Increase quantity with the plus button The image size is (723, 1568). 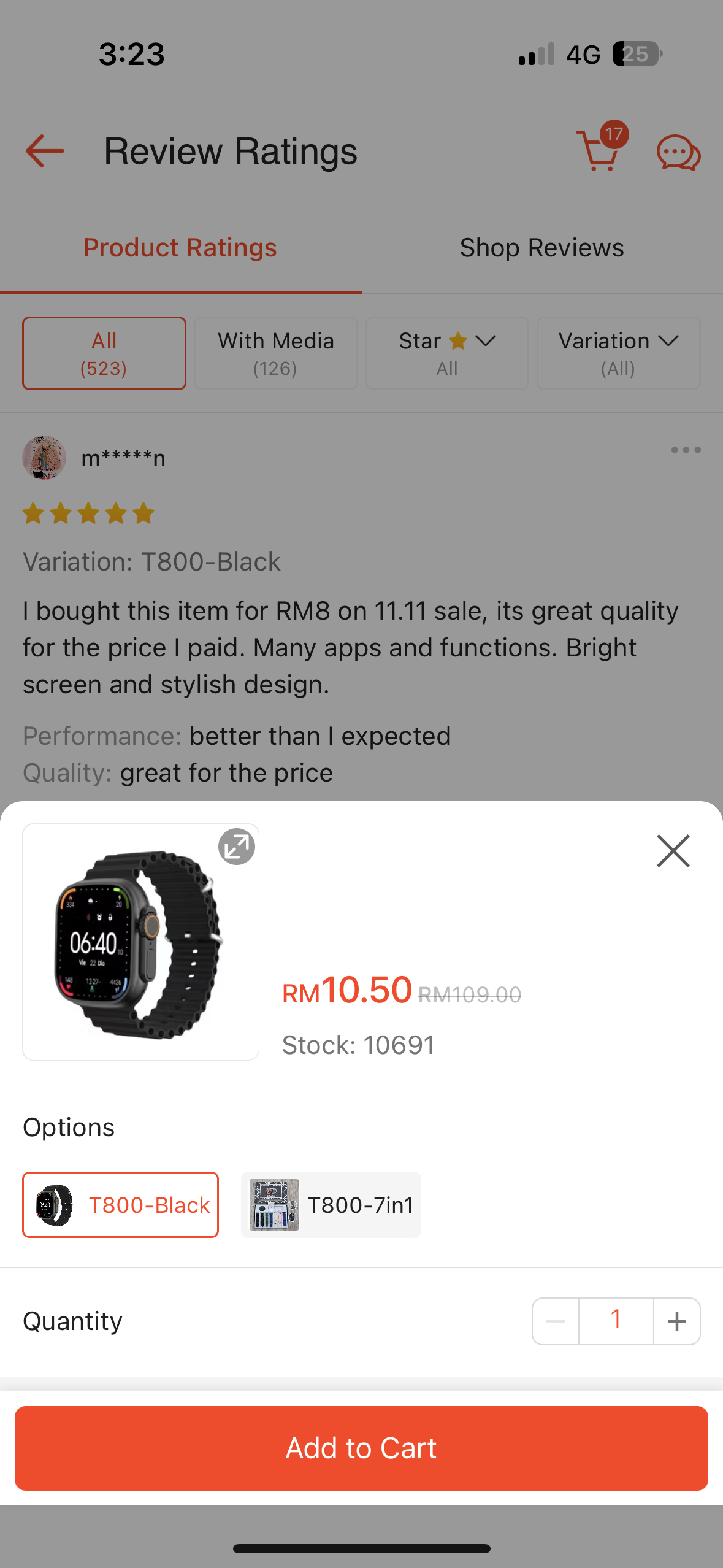point(676,1321)
